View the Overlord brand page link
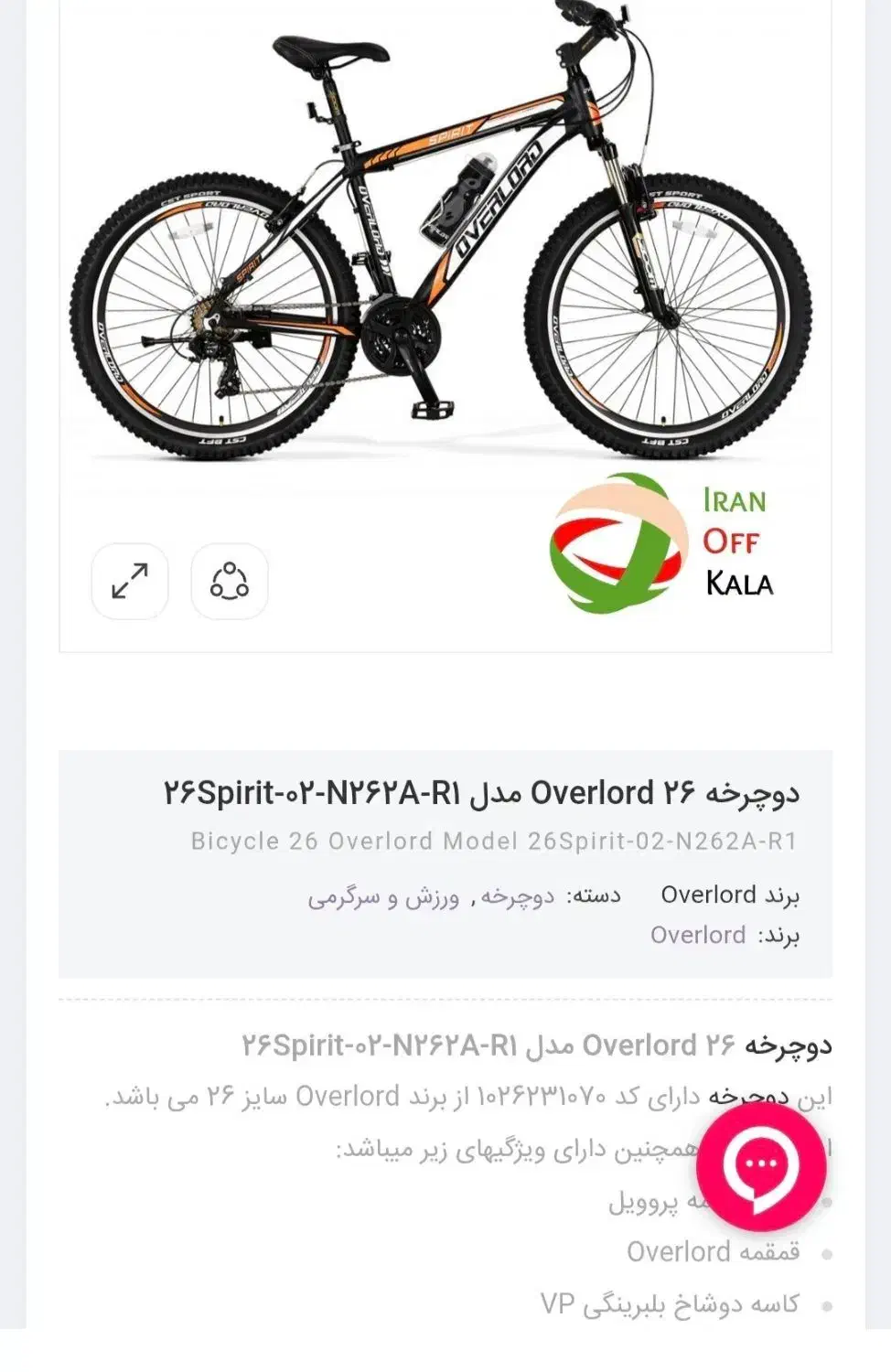Viewport: 891px width, 1372px height. pos(698,935)
